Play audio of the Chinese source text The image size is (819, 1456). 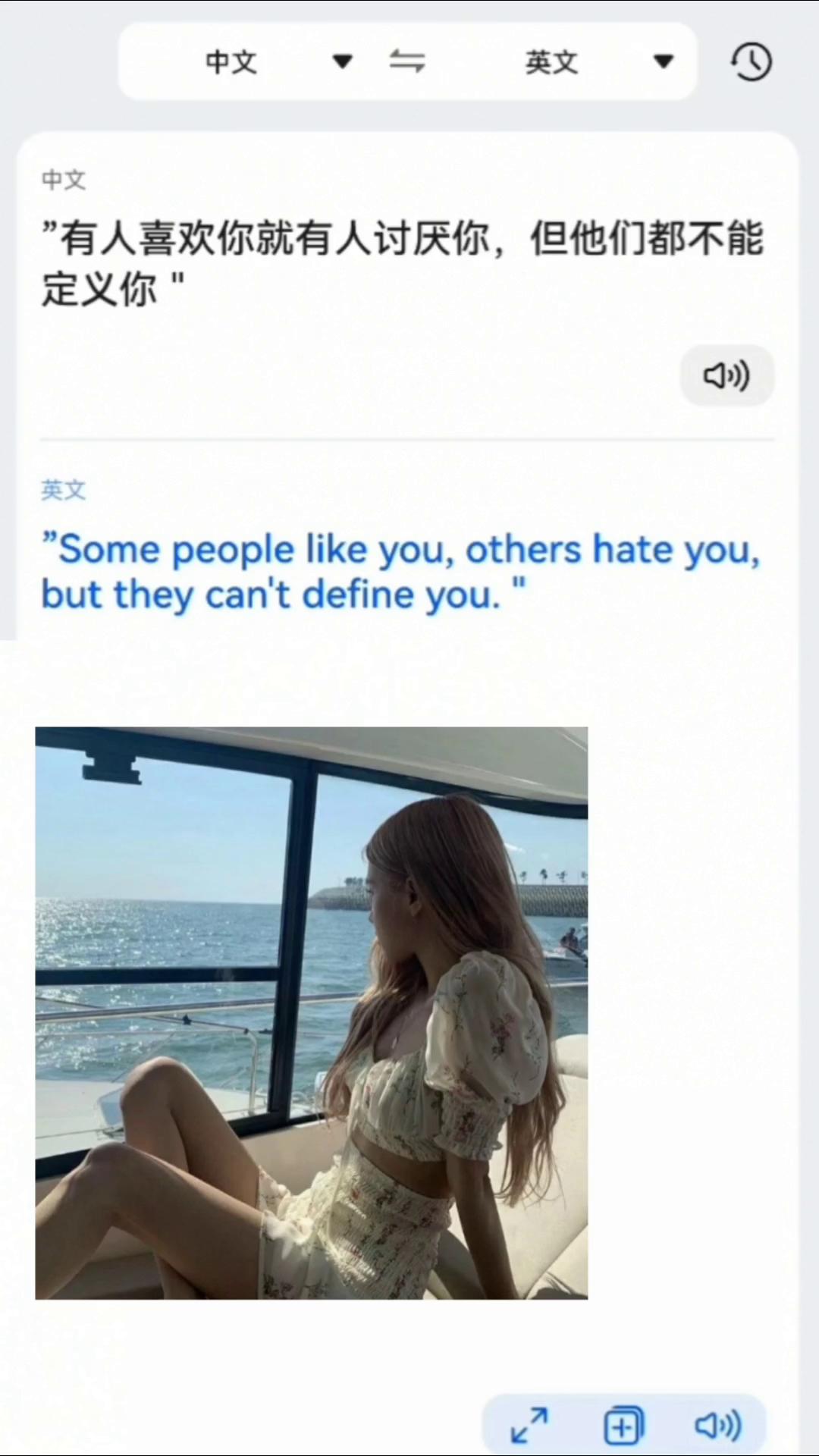tap(726, 375)
